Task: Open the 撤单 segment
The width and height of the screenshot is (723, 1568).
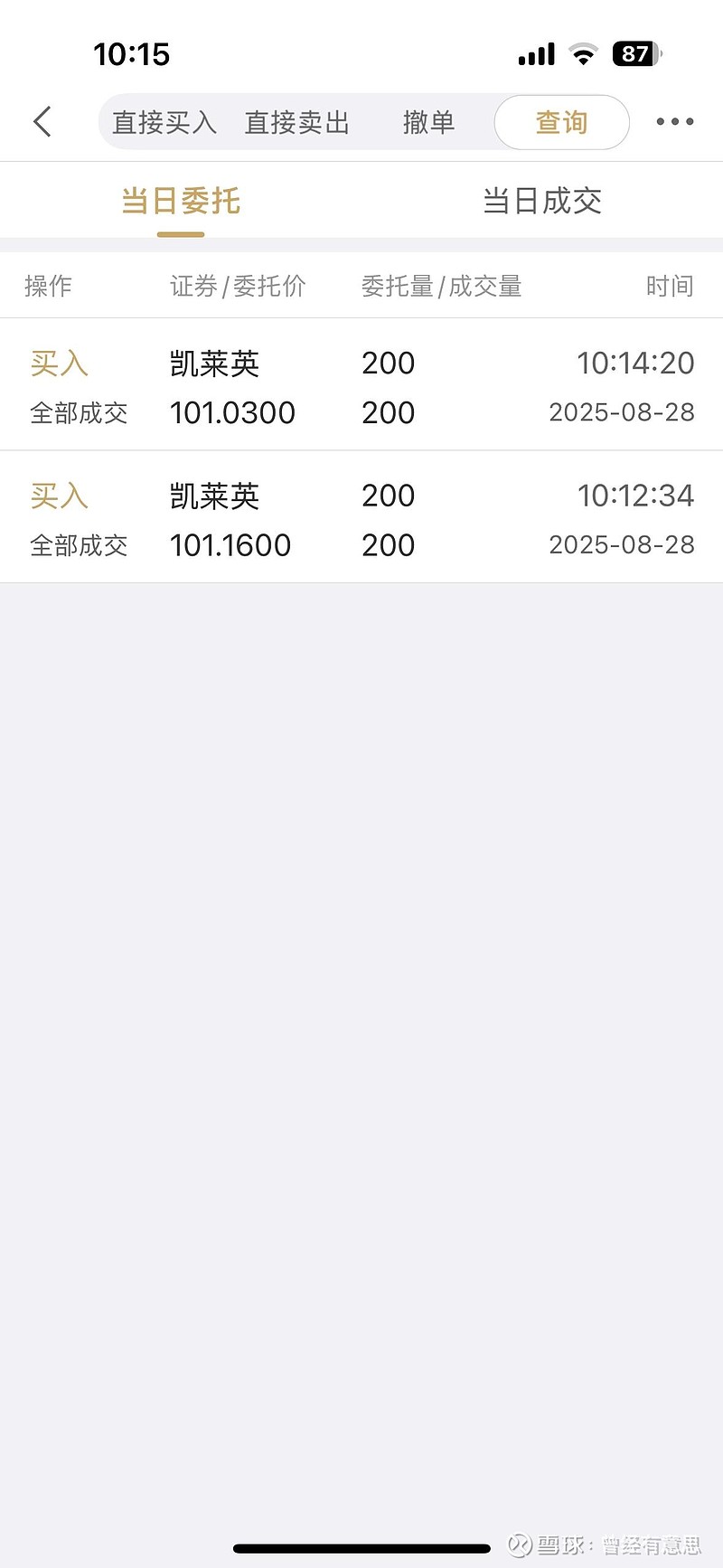Action: (428, 123)
